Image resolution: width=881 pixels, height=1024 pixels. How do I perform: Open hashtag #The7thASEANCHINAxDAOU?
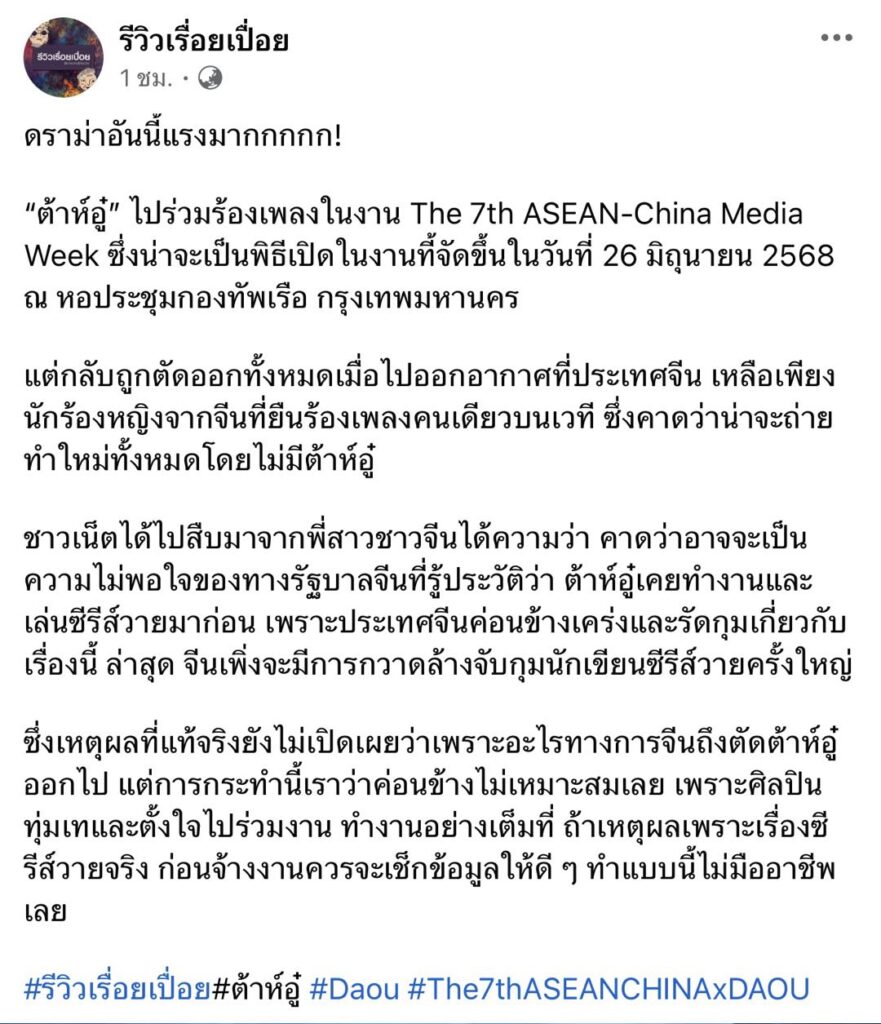click(x=608, y=989)
